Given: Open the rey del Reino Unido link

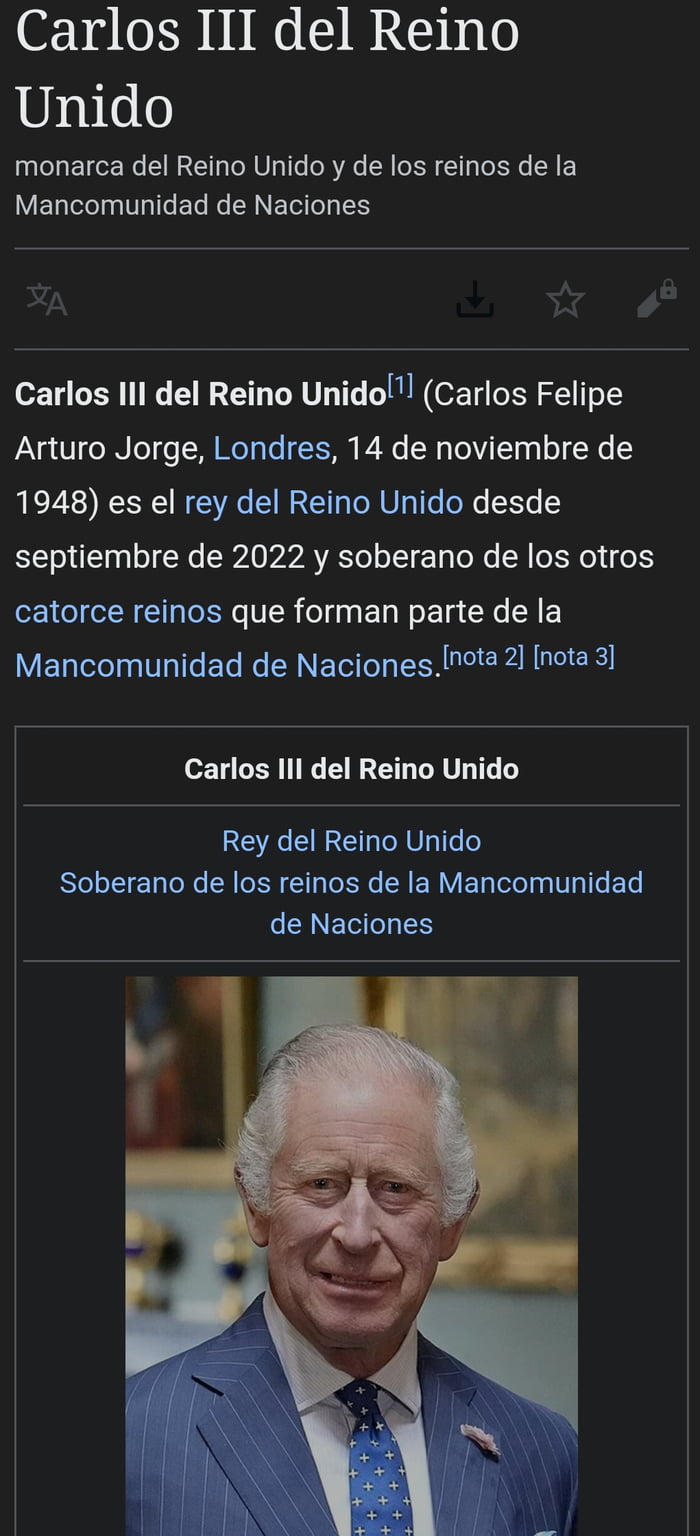Looking at the screenshot, I should click(324, 502).
